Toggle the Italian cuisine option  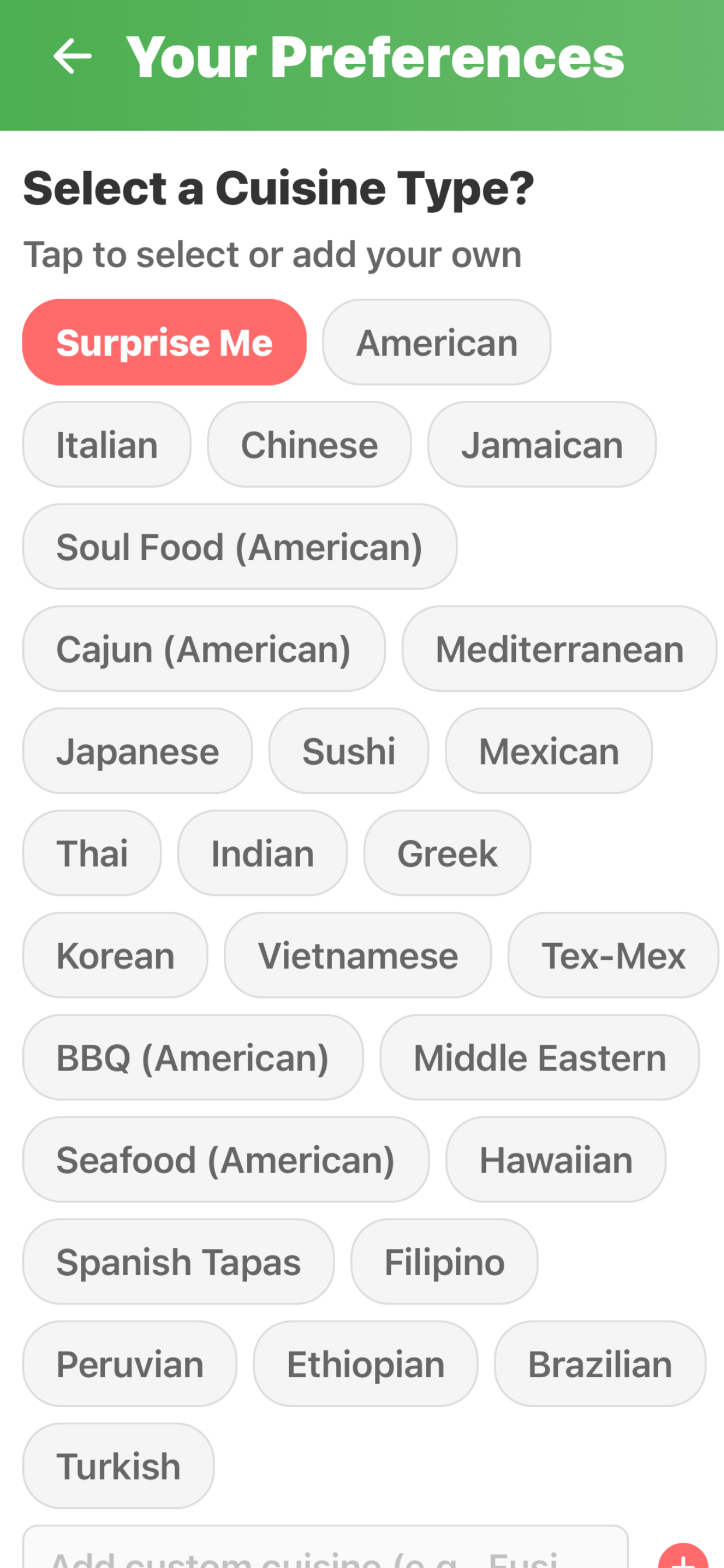pos(107,444)
